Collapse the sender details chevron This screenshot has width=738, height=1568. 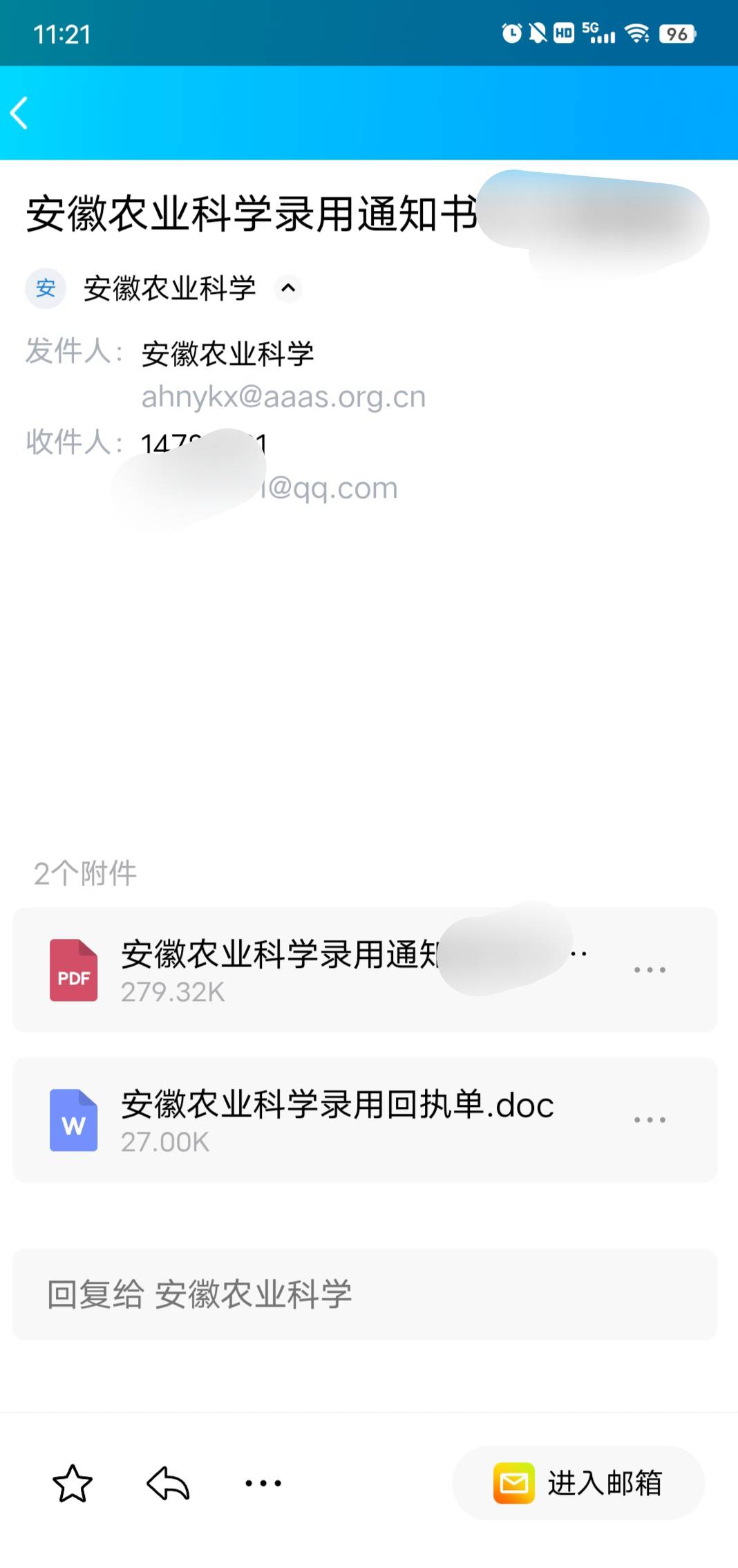(x=288, y=288)
